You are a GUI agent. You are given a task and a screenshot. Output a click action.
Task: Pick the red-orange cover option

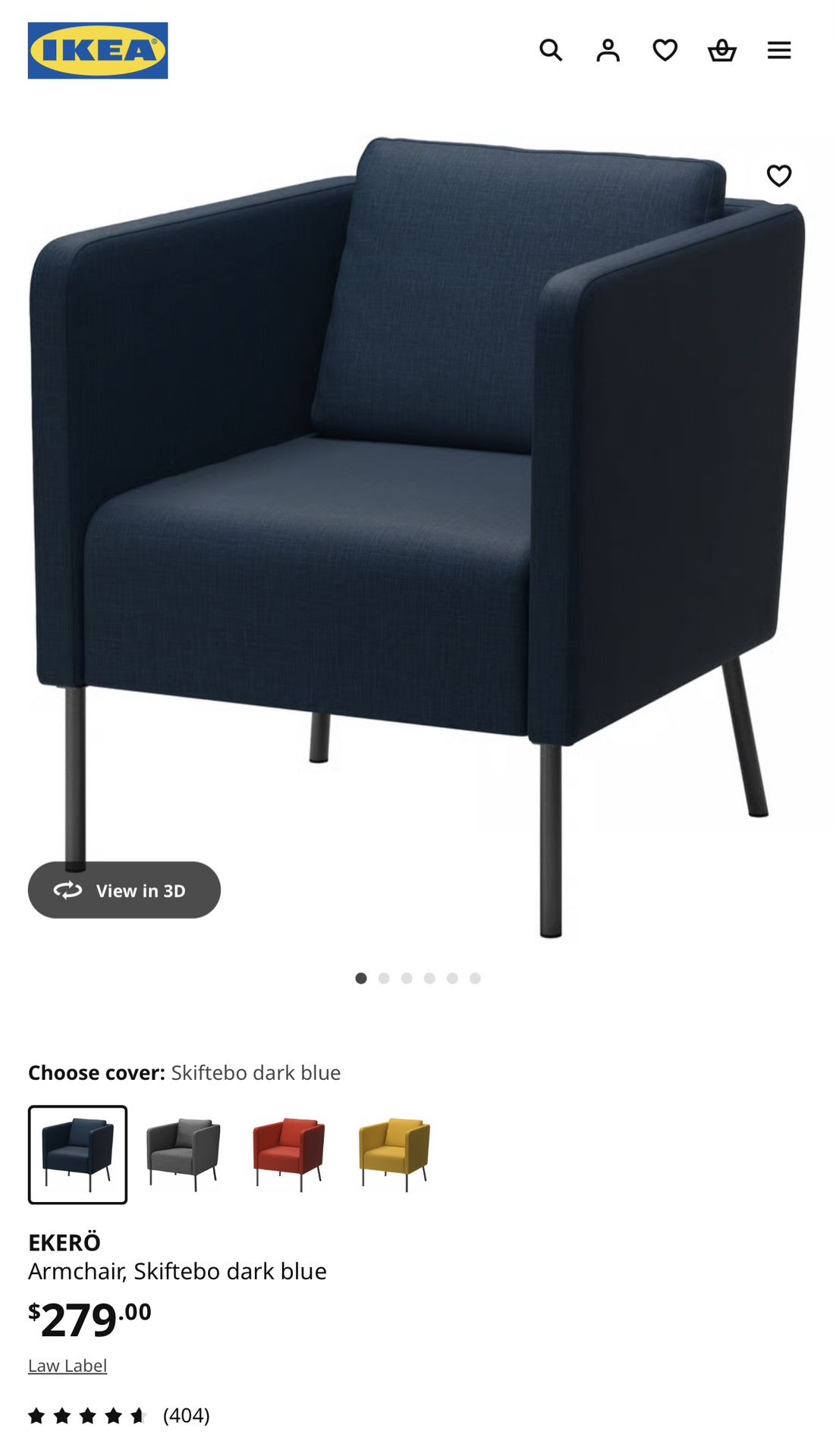click(x=289, y=1155)
